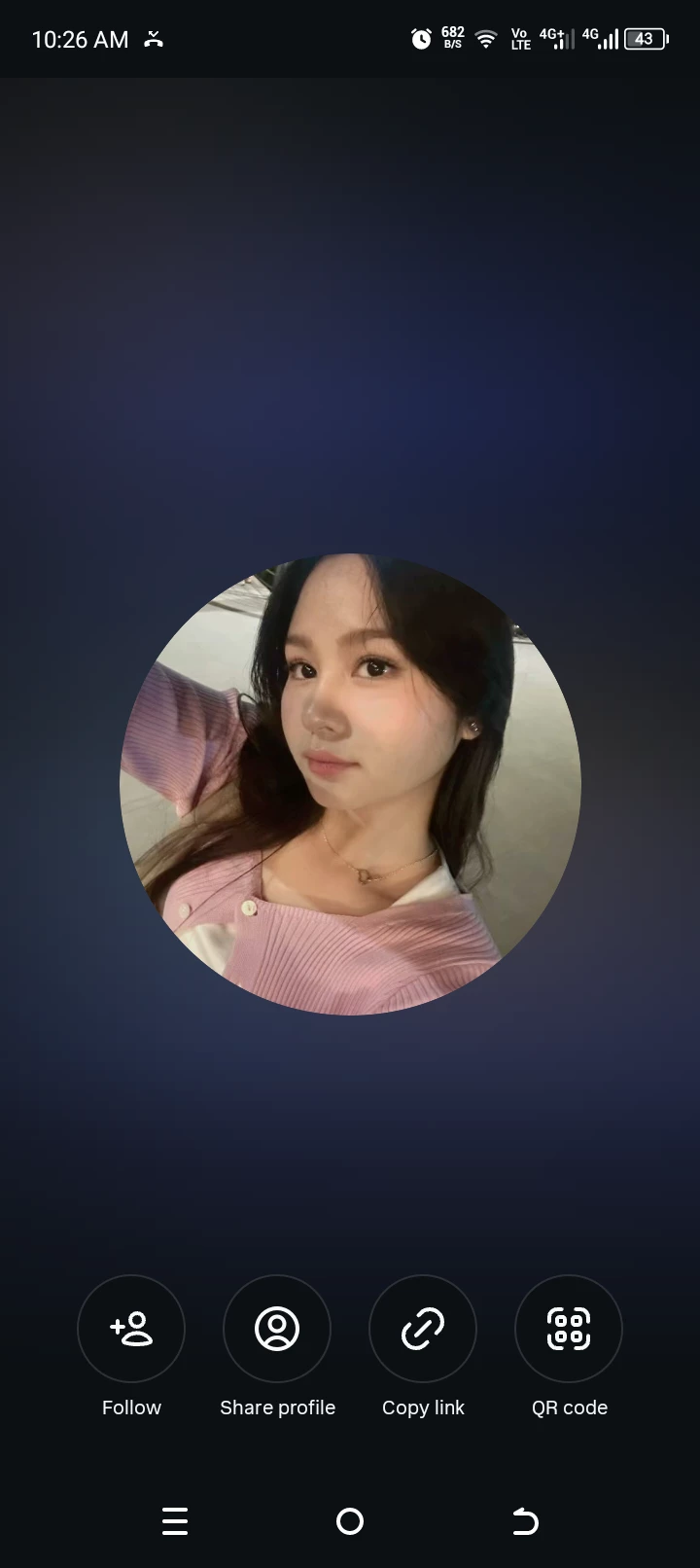Open the recent apps menu
The height and width of the screenshot is (1568, 700).
[175, 1521]
